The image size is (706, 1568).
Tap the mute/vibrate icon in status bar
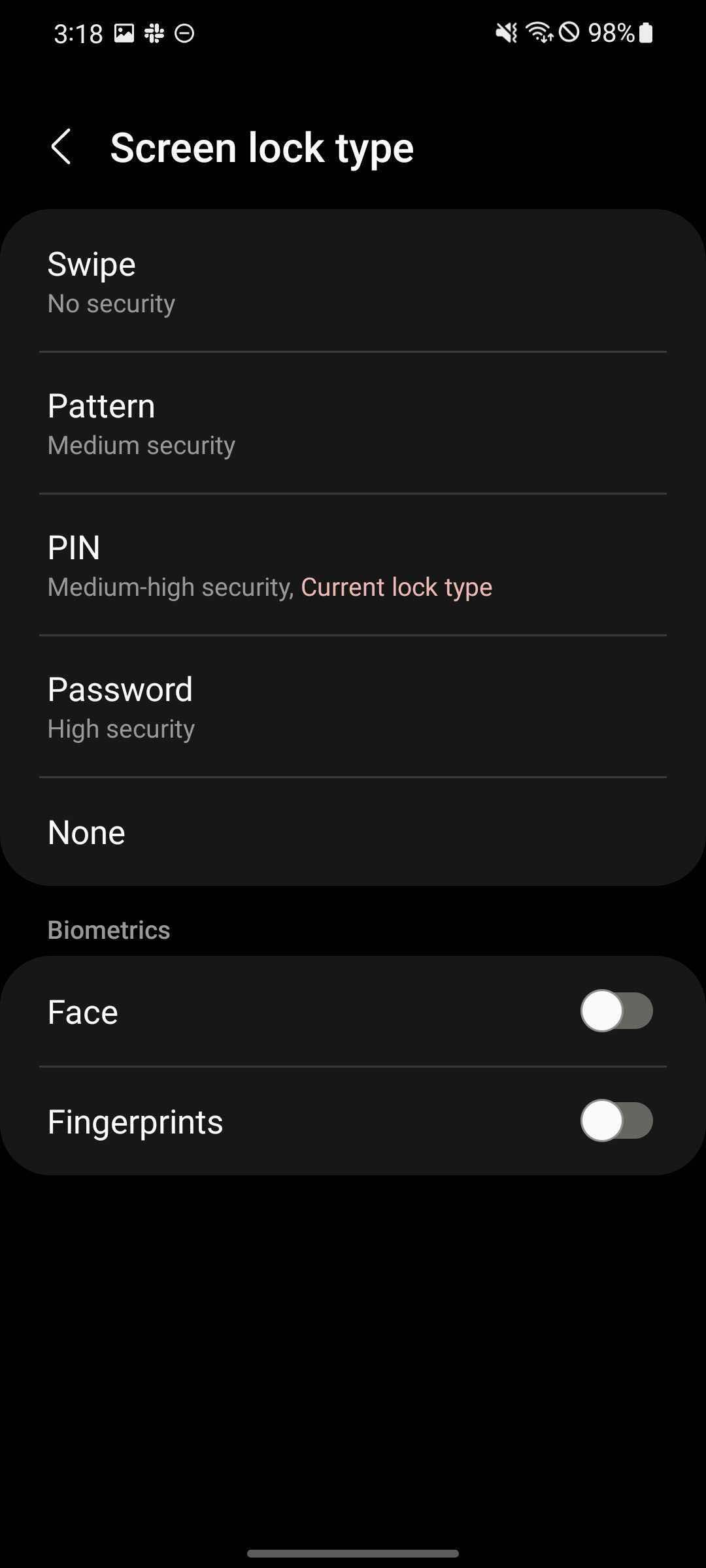[x=506, y=33]
